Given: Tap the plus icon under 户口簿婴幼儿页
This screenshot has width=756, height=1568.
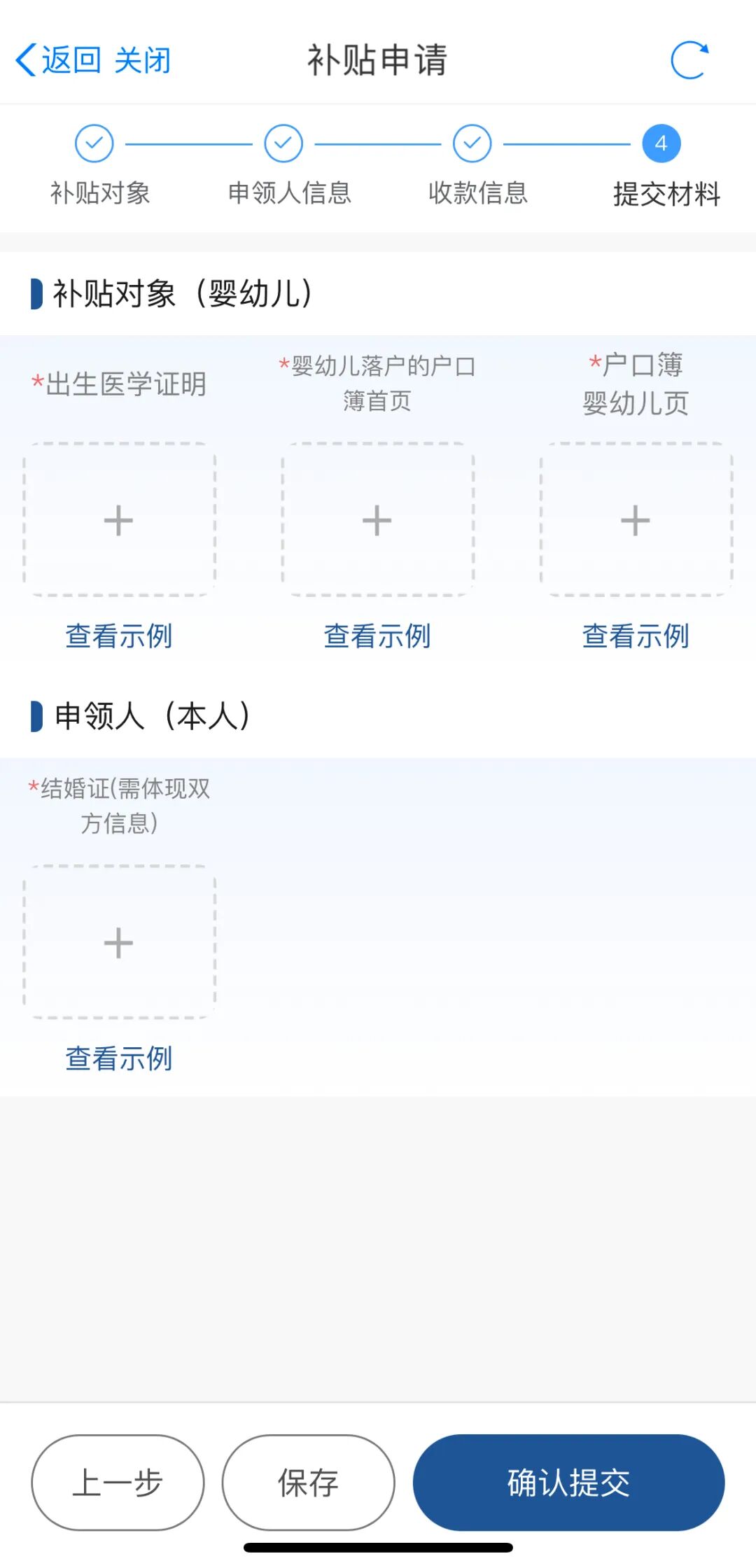Looking at the screenshot, I should [x=636, y=520].
